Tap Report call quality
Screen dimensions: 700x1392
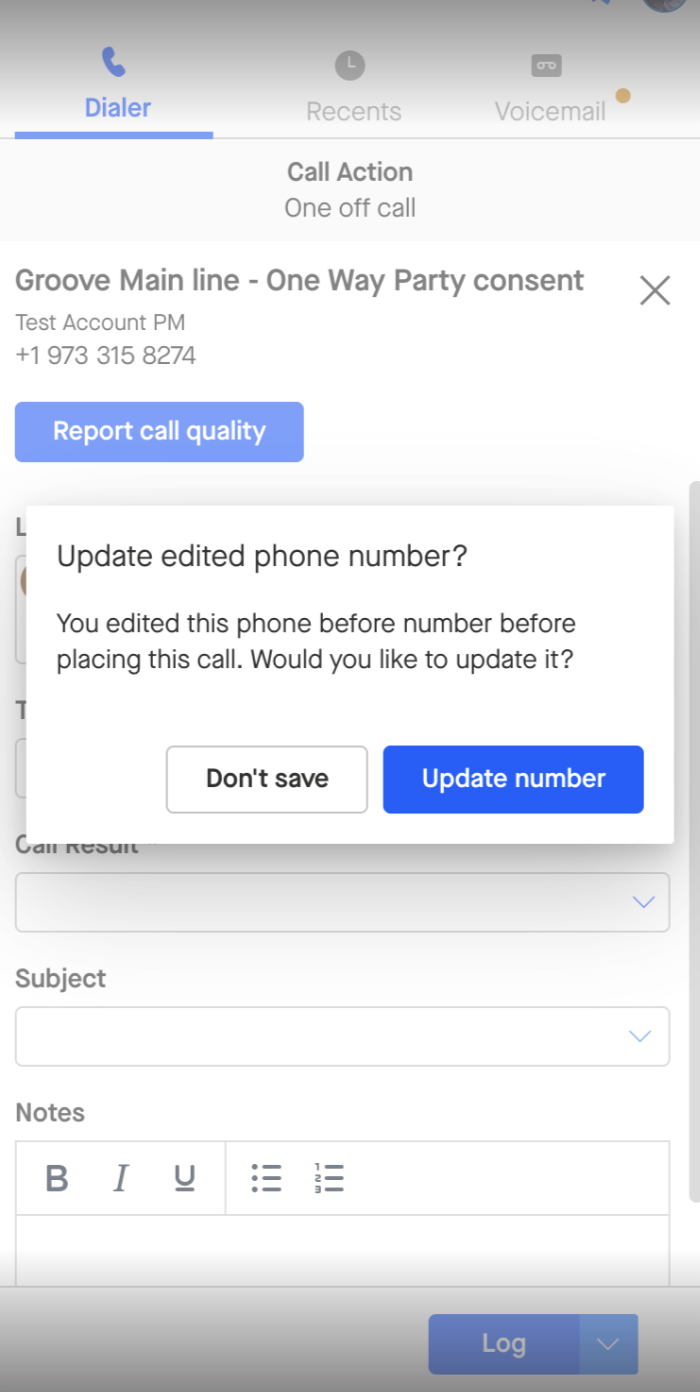(x=159, y=432)
